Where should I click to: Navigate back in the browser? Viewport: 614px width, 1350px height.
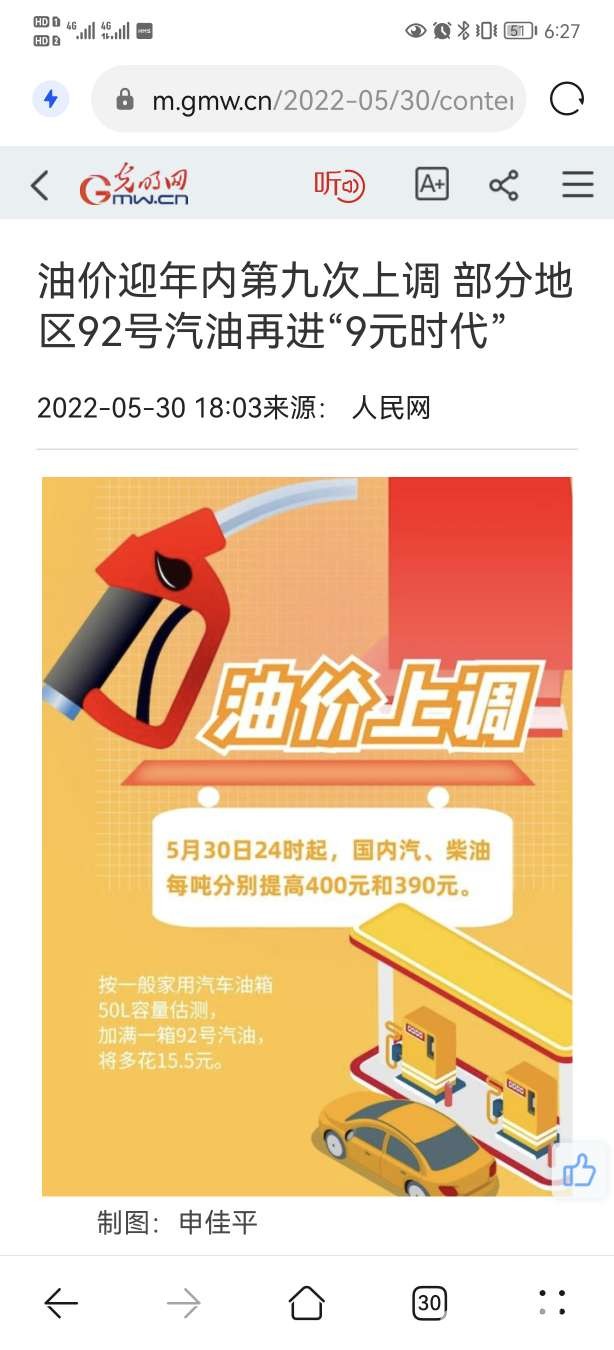pos(62,1302)
